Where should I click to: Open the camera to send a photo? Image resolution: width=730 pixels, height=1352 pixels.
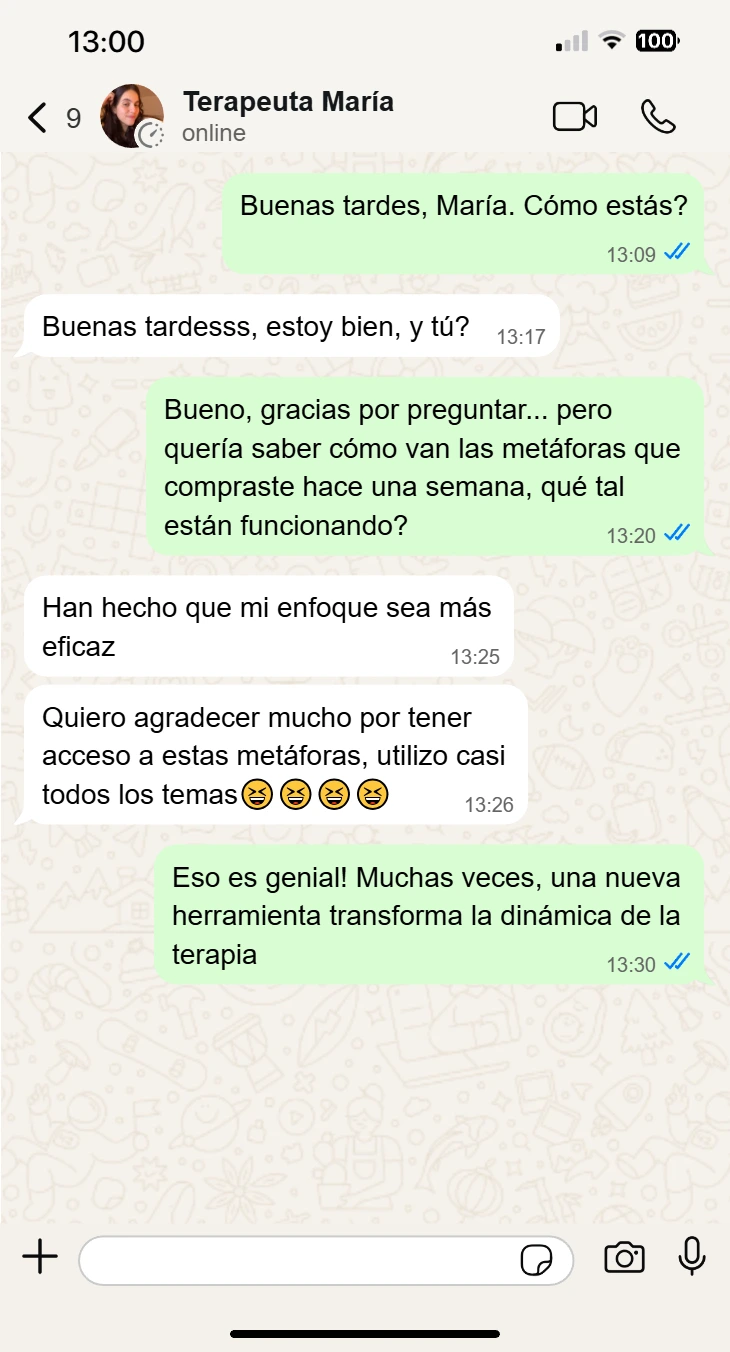[x=624, y=1258]
